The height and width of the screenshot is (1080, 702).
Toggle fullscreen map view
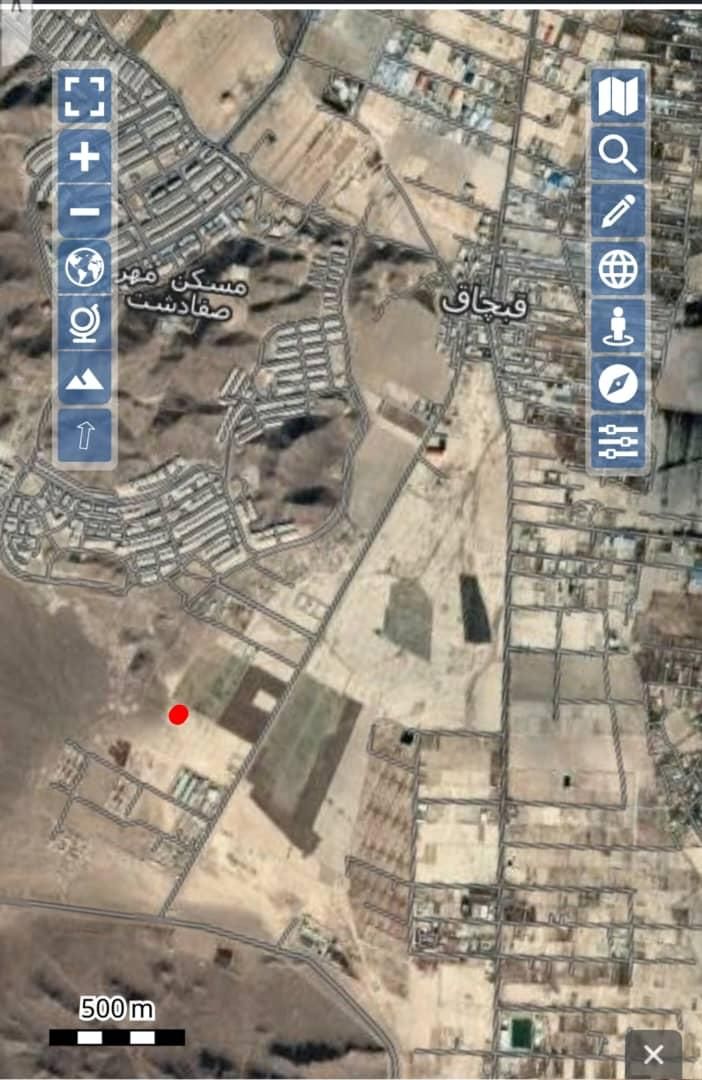click(85, 96)
